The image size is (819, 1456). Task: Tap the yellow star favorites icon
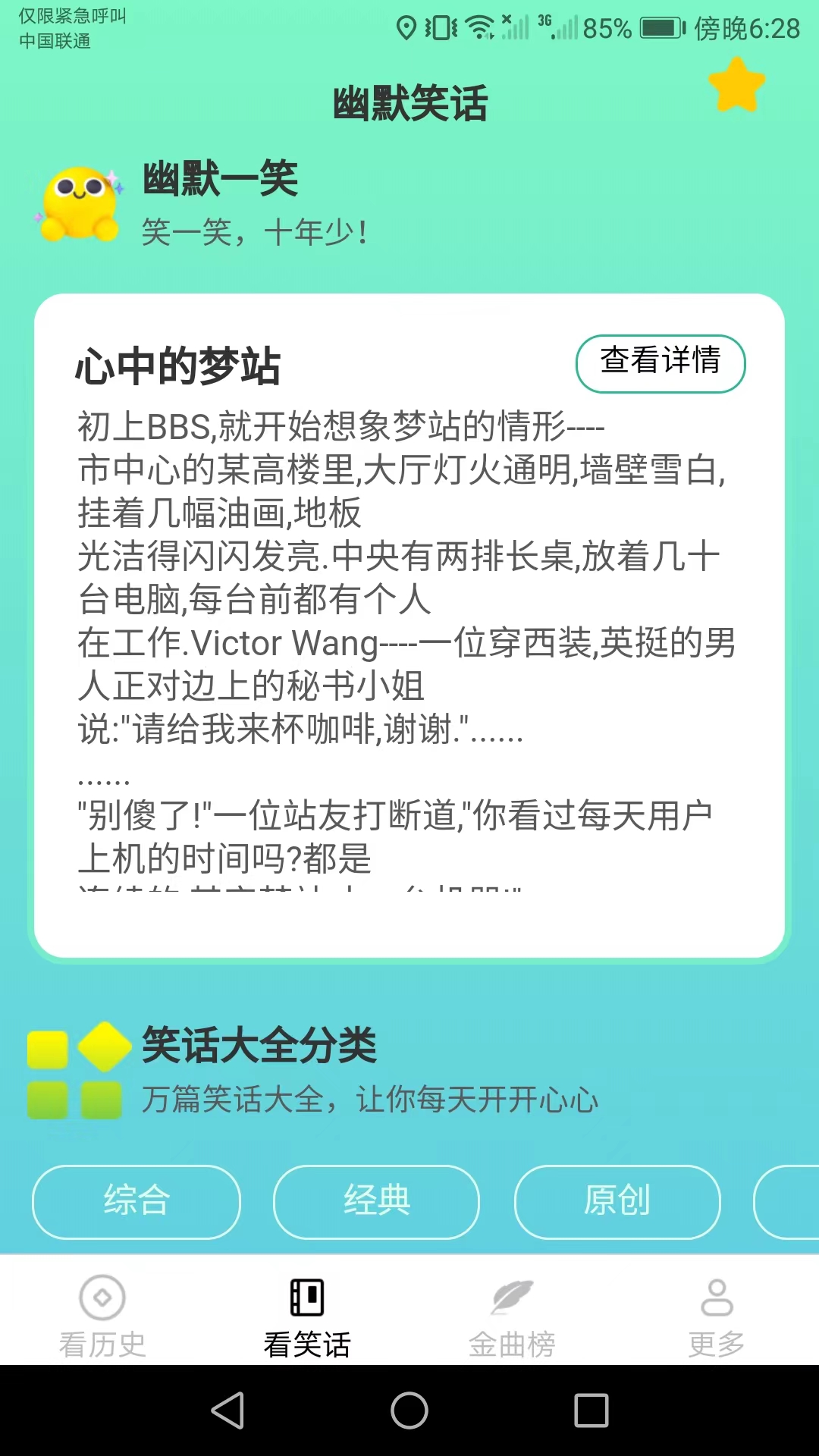(x=736, y=84)
